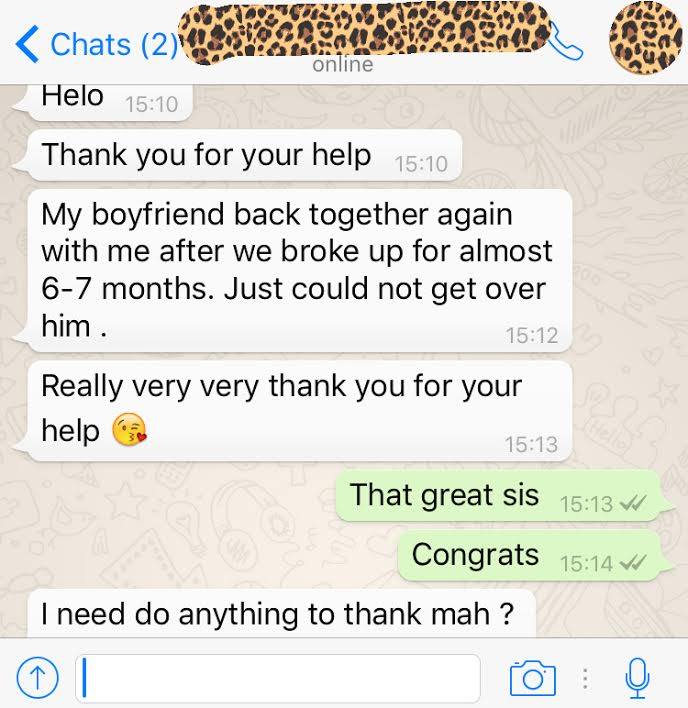Viewport: 688px width, 708px height.
Task: Open the camera to send a photo
Action: point(532,679)
